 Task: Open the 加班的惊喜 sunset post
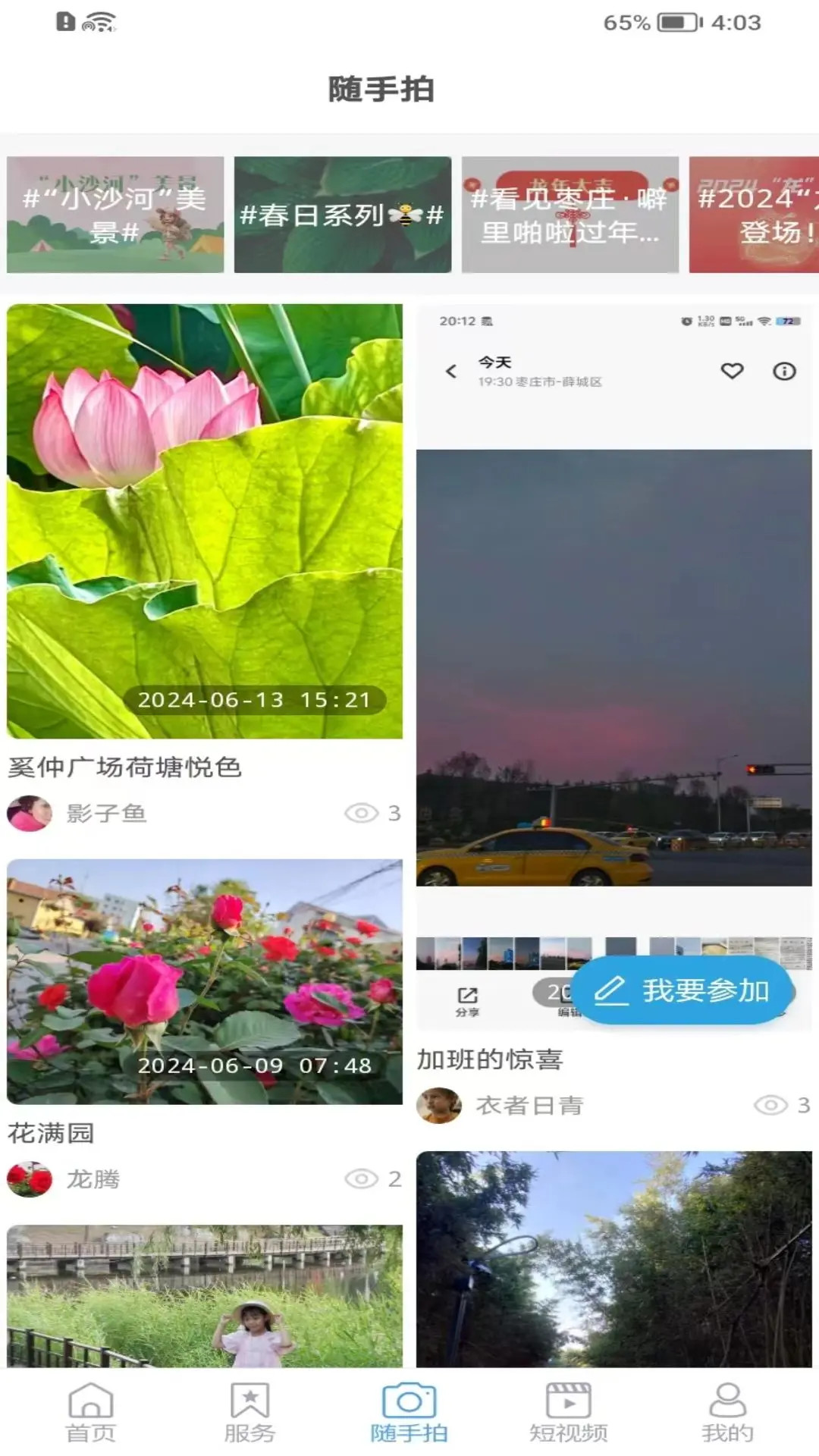[x=613, y=667]
